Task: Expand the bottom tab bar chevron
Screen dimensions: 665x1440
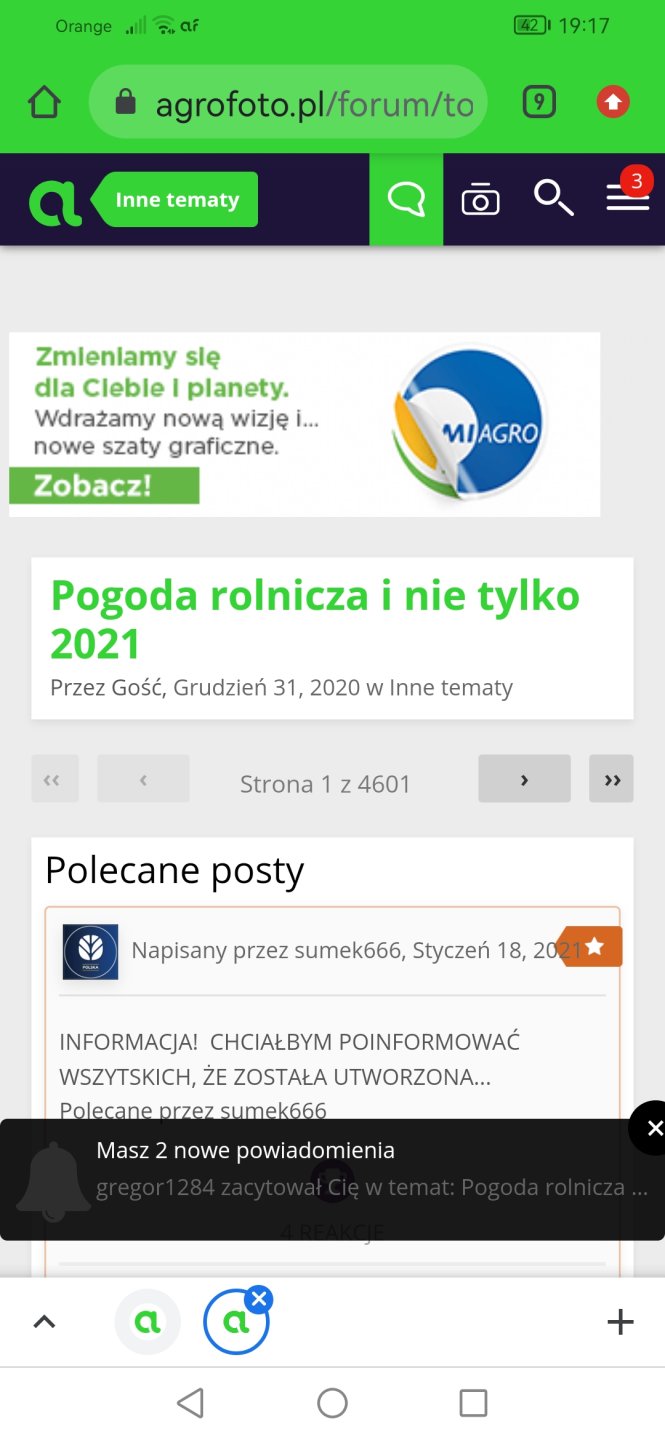Action: (x=44, y=1322)
